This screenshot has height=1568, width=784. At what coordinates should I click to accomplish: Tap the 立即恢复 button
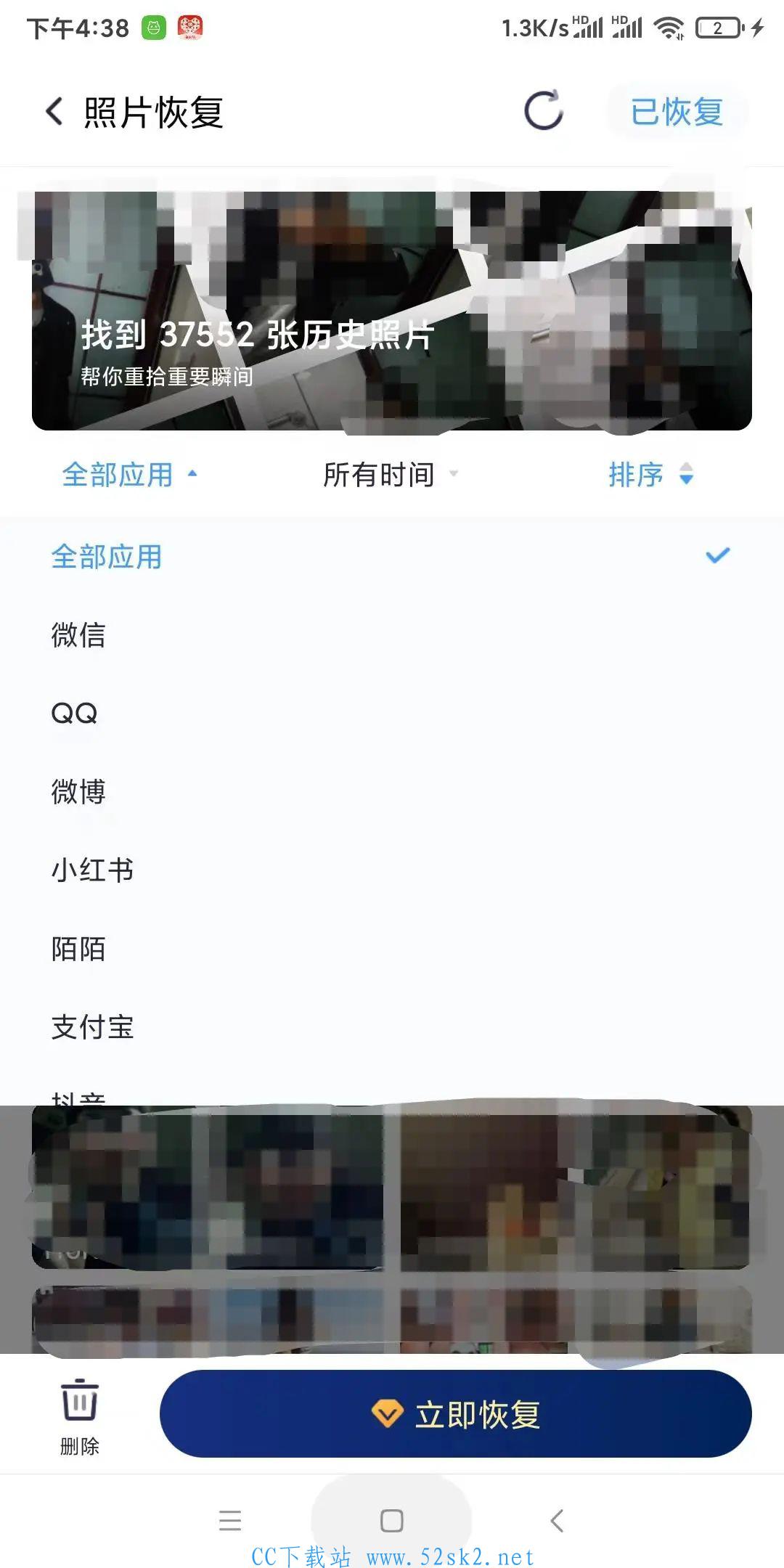coord(456,1414)
